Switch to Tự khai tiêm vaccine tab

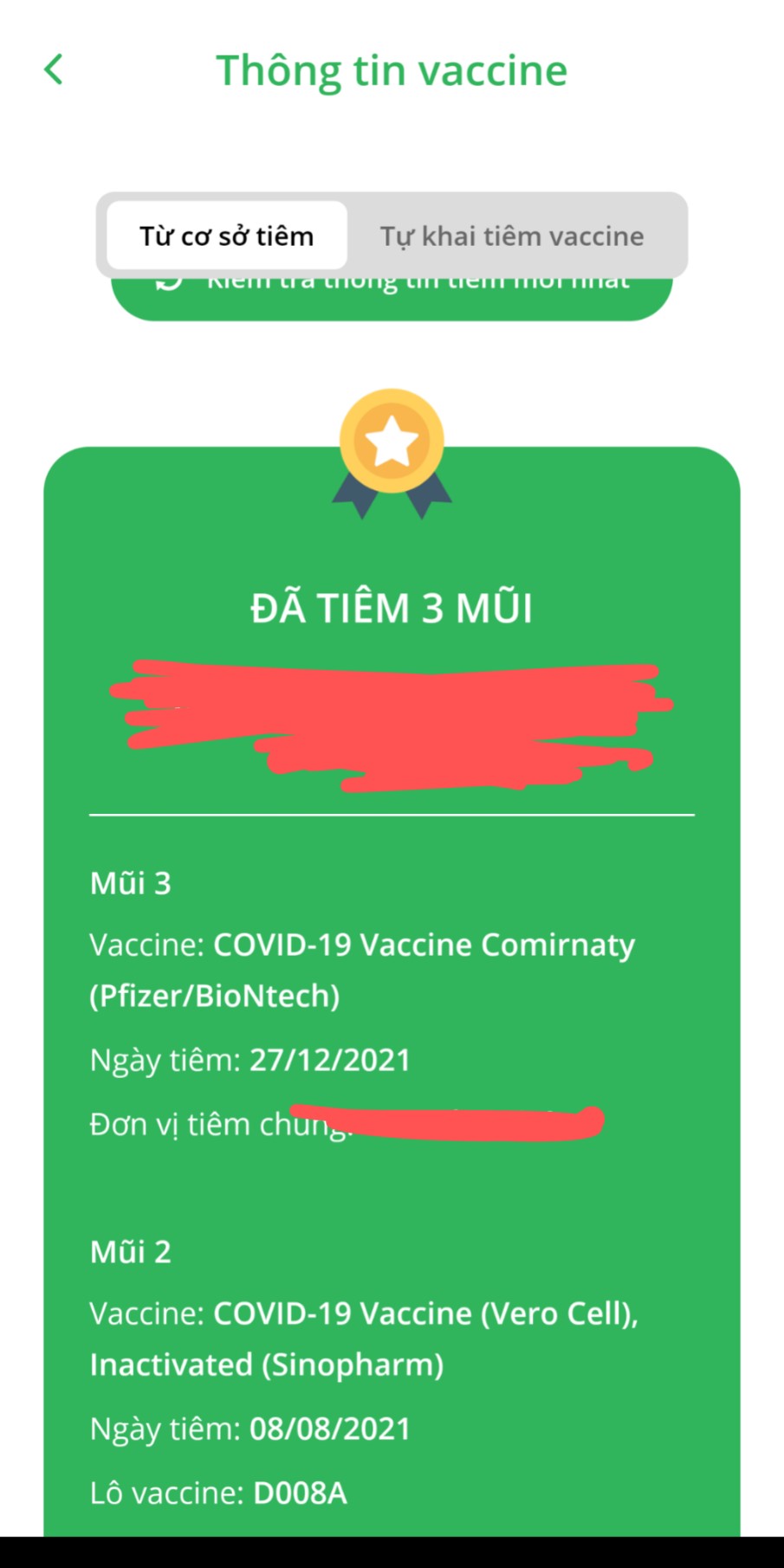512,236
